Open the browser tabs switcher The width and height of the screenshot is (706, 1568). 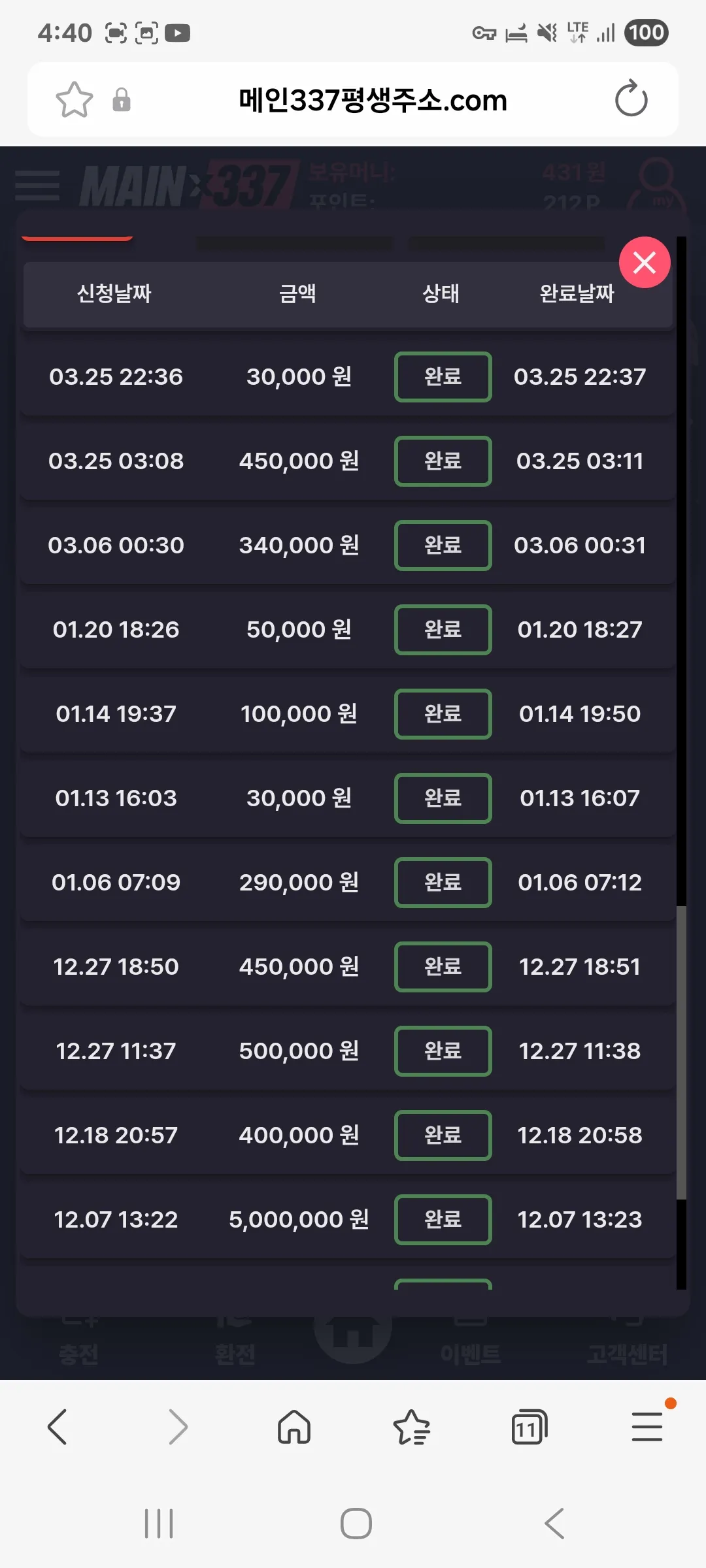point(529,1426)
